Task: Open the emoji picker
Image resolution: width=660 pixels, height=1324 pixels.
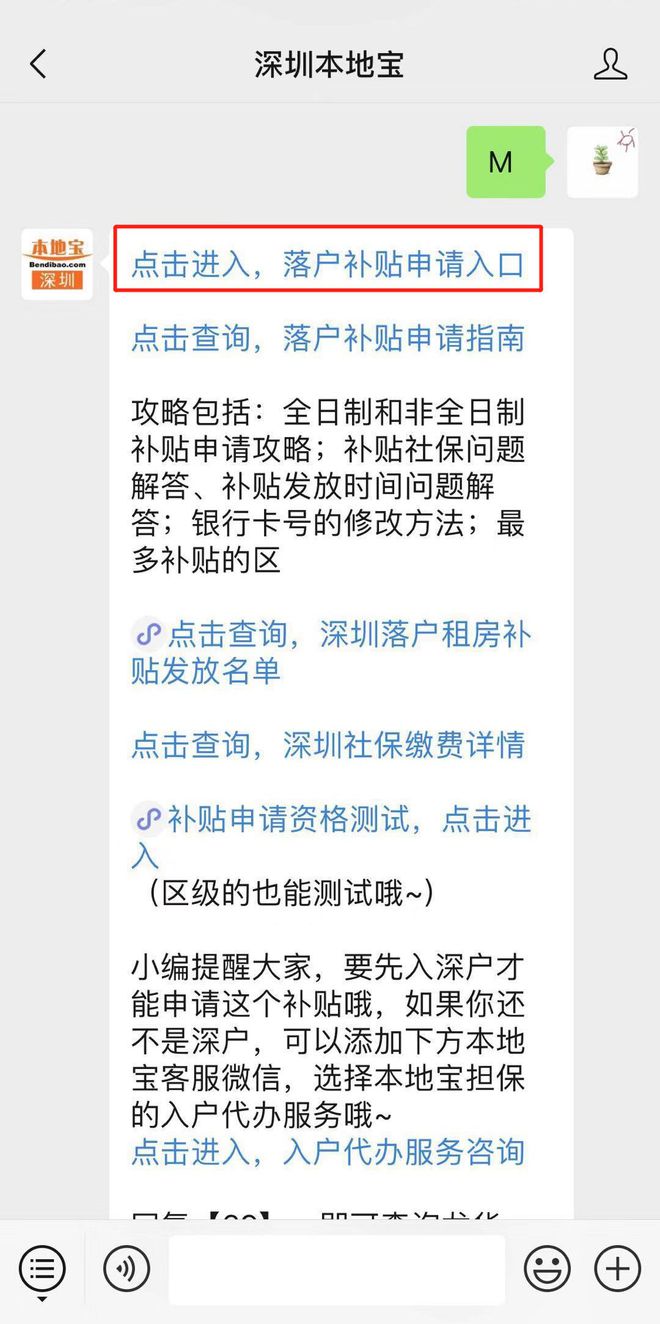Action: (x=547, y=1270)
